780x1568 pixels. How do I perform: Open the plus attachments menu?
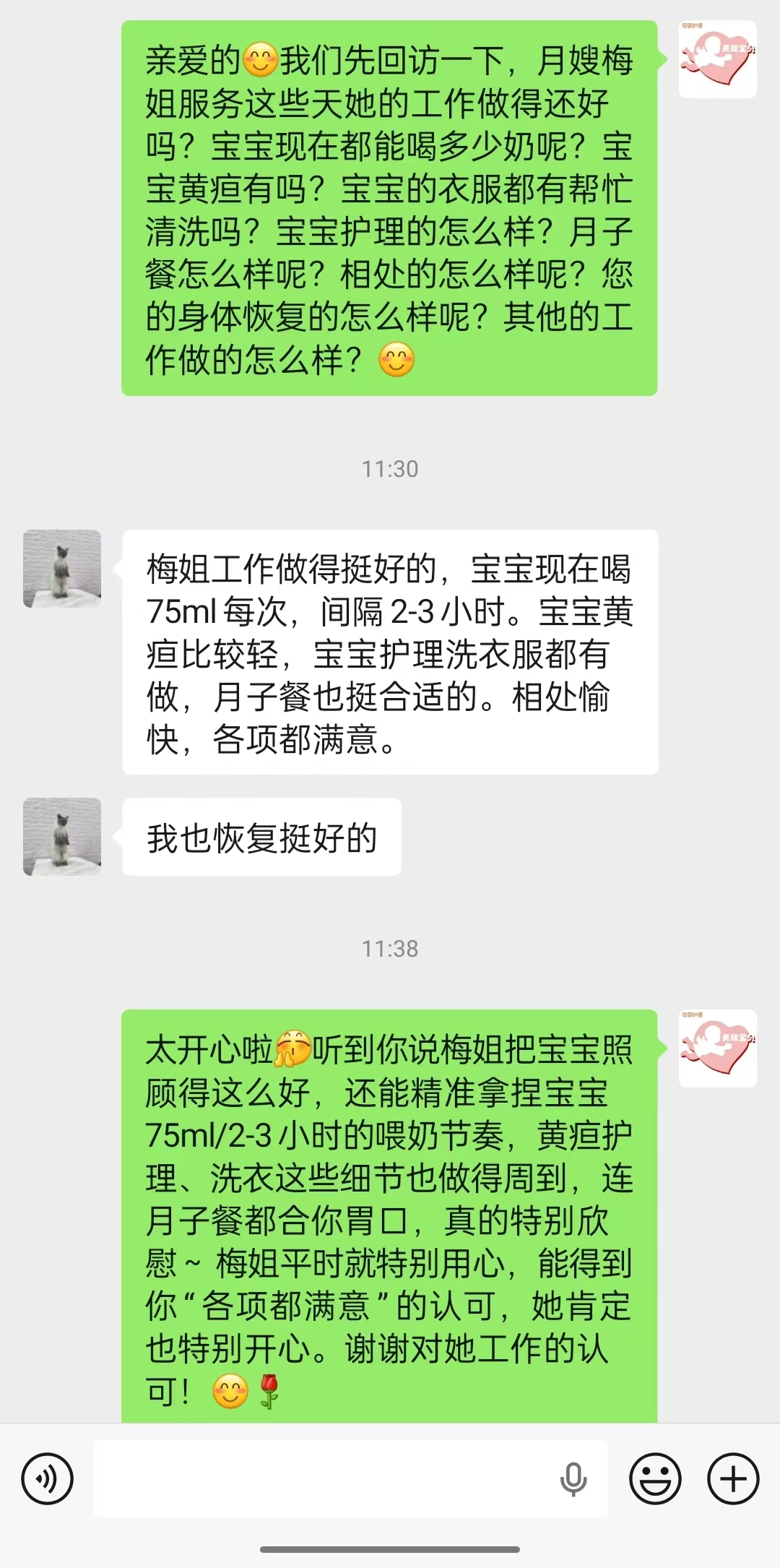tap(733, 1479)
